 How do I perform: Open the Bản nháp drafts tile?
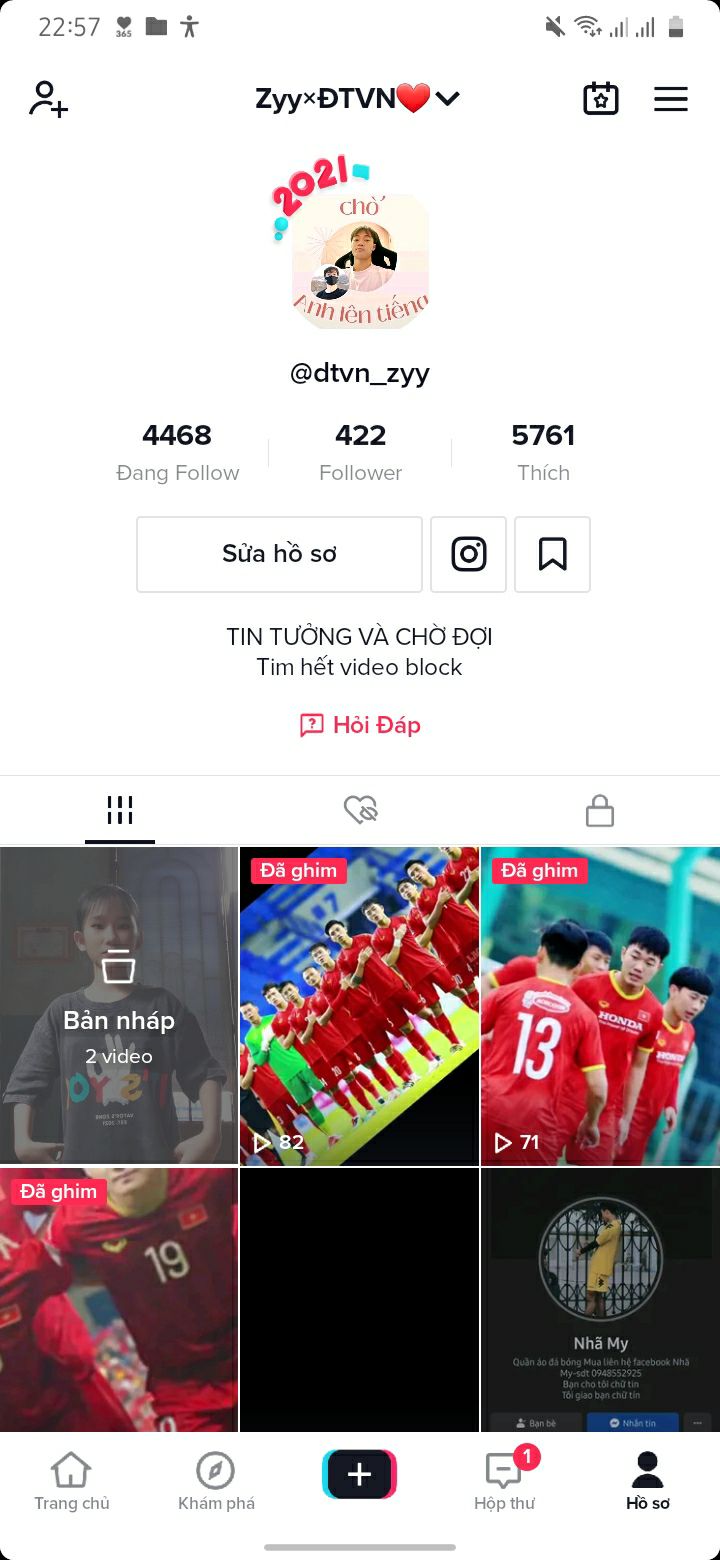coord(119,1005)
